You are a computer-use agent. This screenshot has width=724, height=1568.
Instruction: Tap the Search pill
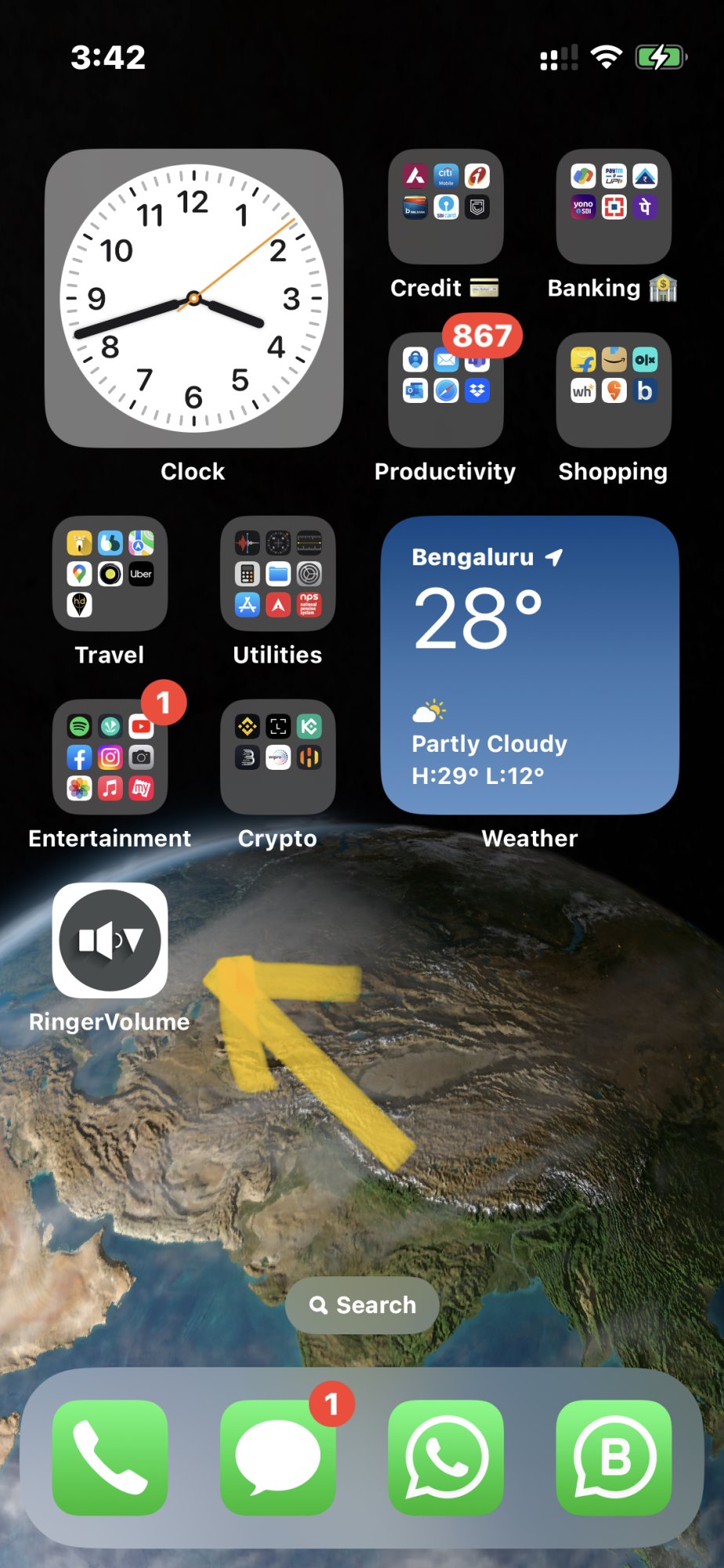tap(362, 1305)
